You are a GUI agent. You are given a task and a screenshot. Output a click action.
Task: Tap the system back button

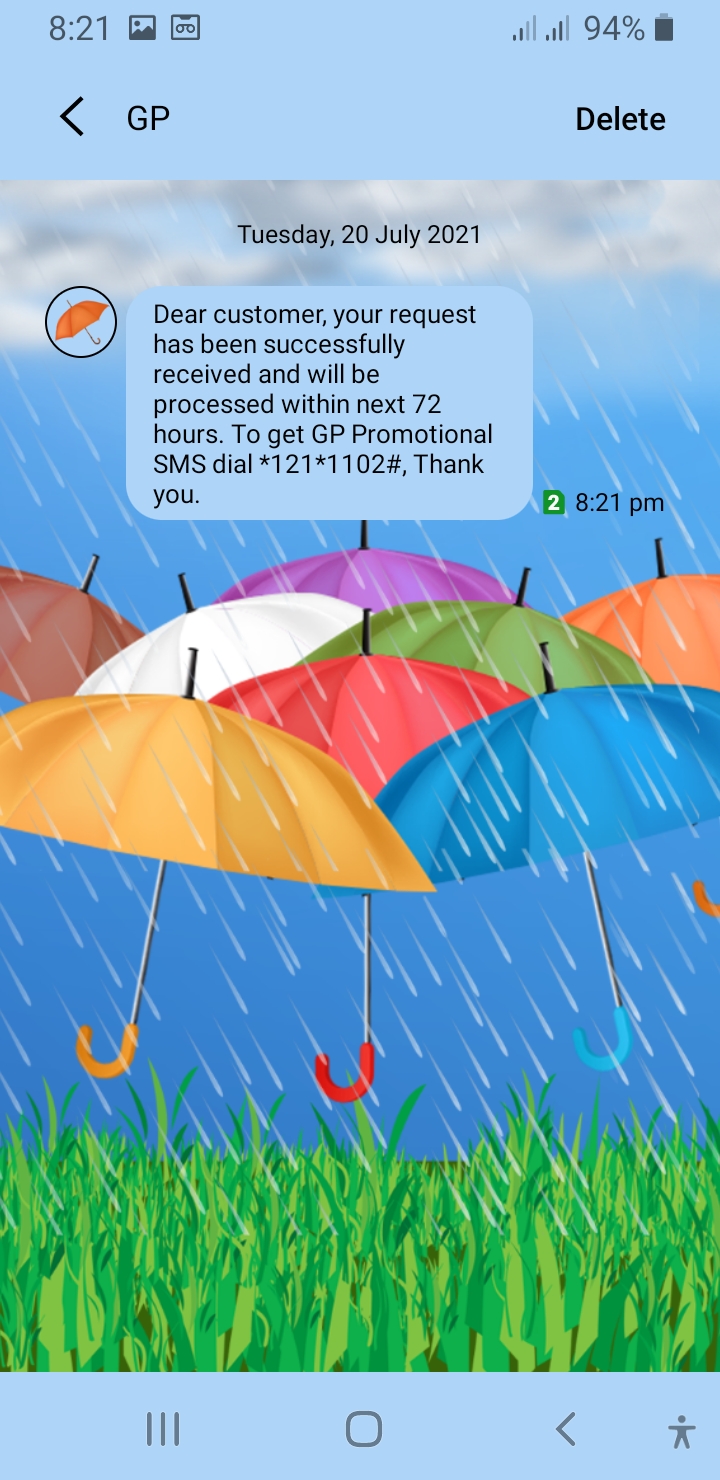tap(566, 1429)
